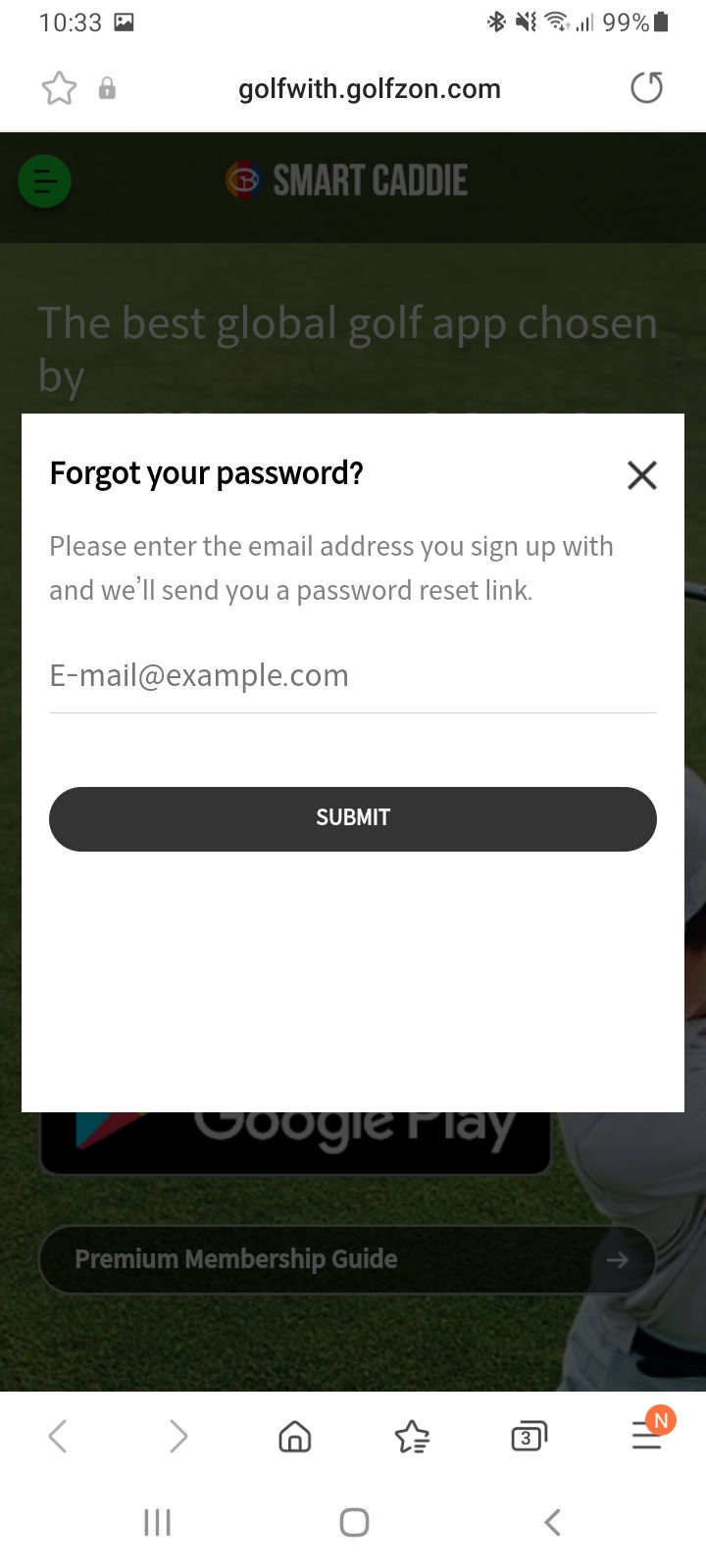Go to the browser home page
The width and height of the screenshot is (706, 1568).
tap(295, 1437)
